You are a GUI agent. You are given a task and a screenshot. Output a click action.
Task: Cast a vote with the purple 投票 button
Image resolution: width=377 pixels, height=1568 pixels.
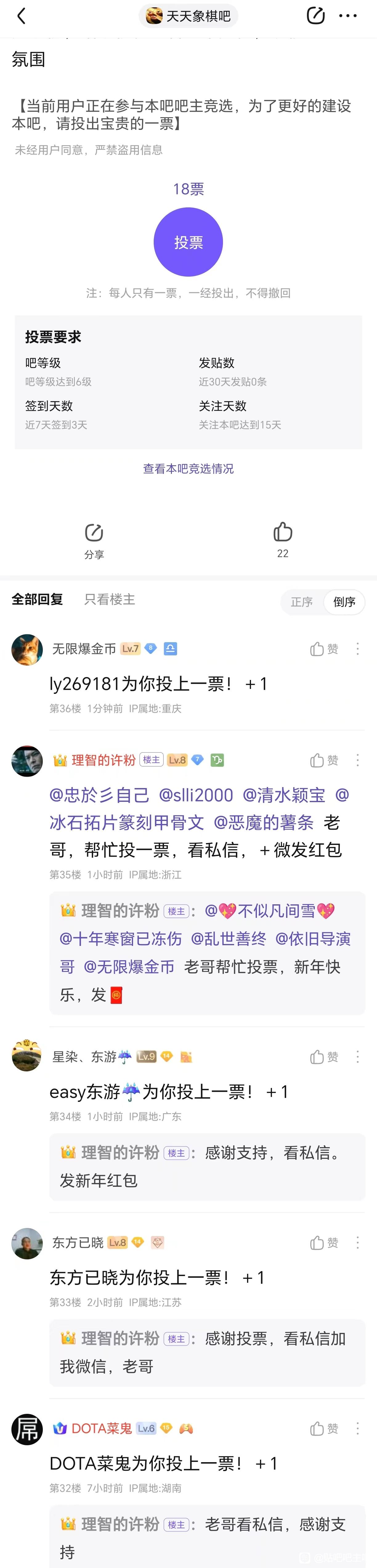[188, 242]
